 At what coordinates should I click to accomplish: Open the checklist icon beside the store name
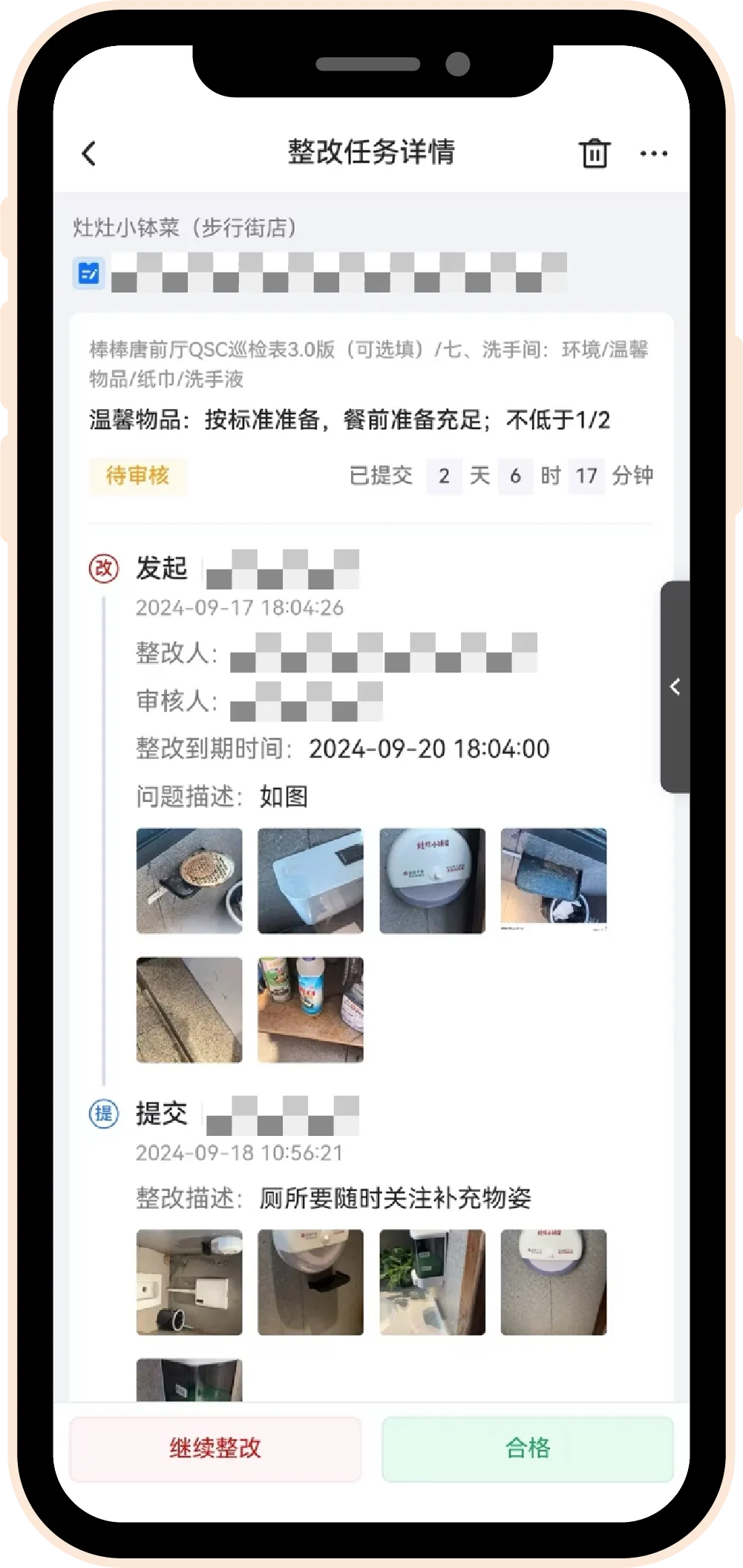89,274
